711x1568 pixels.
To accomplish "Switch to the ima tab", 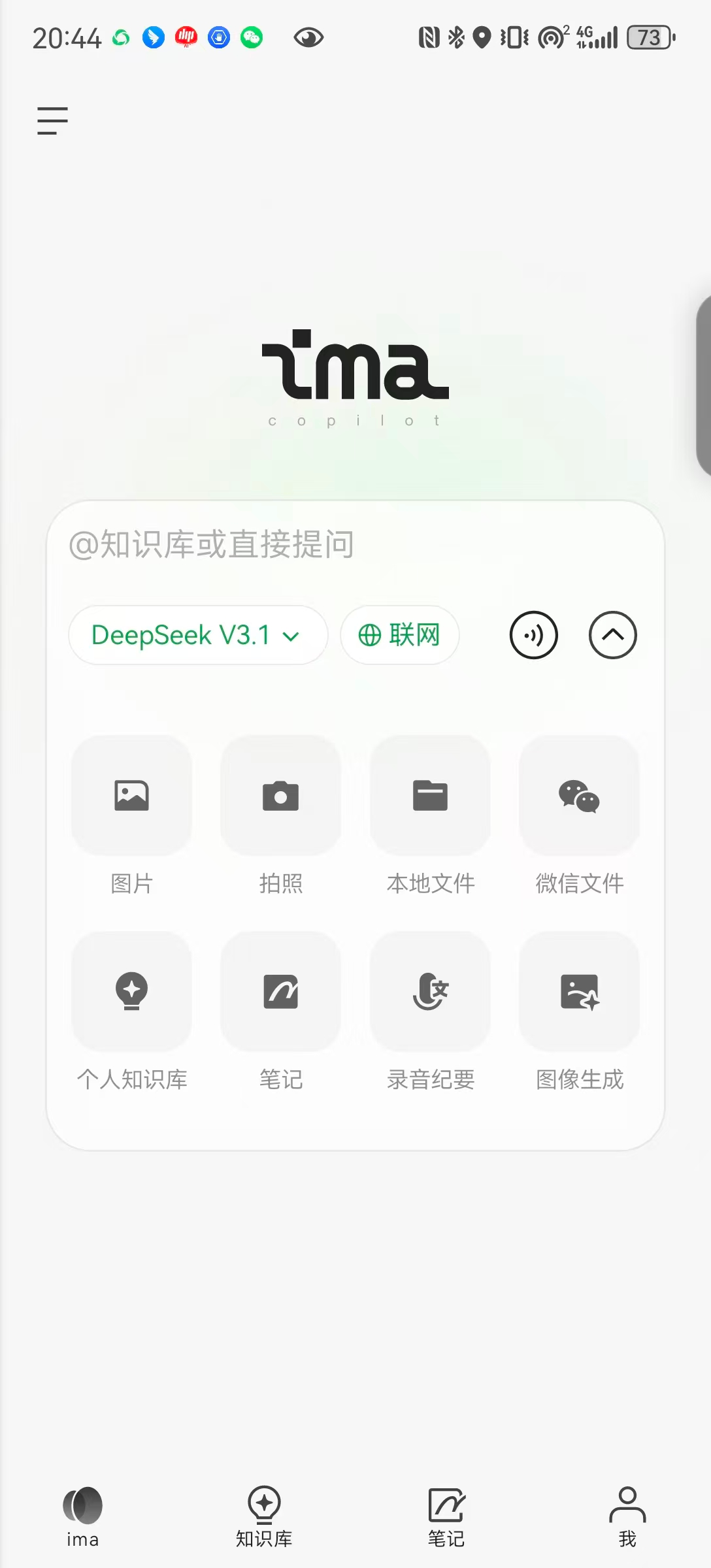I will click(x=83, y=1516).
